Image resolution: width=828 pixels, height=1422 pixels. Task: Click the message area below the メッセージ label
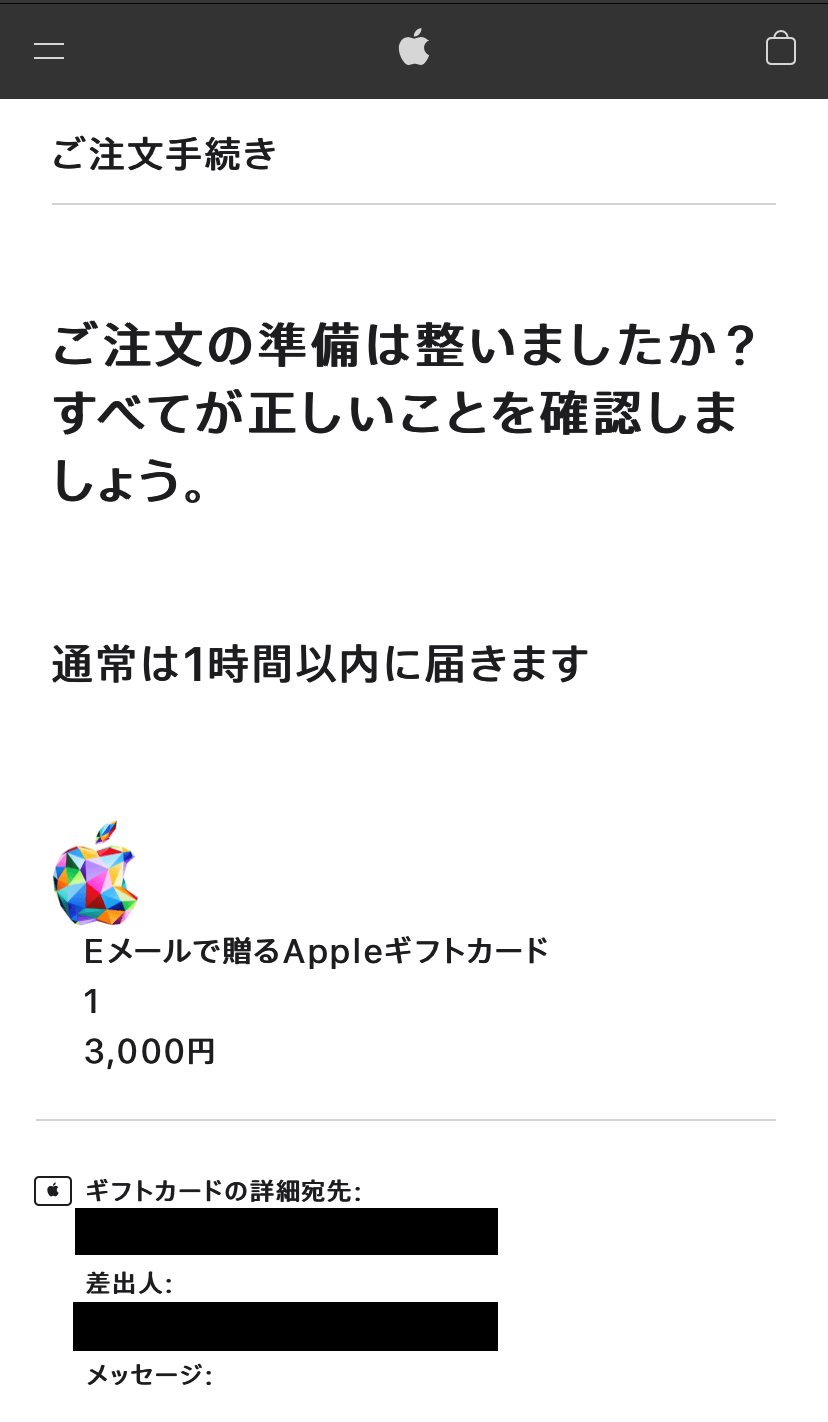coord(285,1410)
